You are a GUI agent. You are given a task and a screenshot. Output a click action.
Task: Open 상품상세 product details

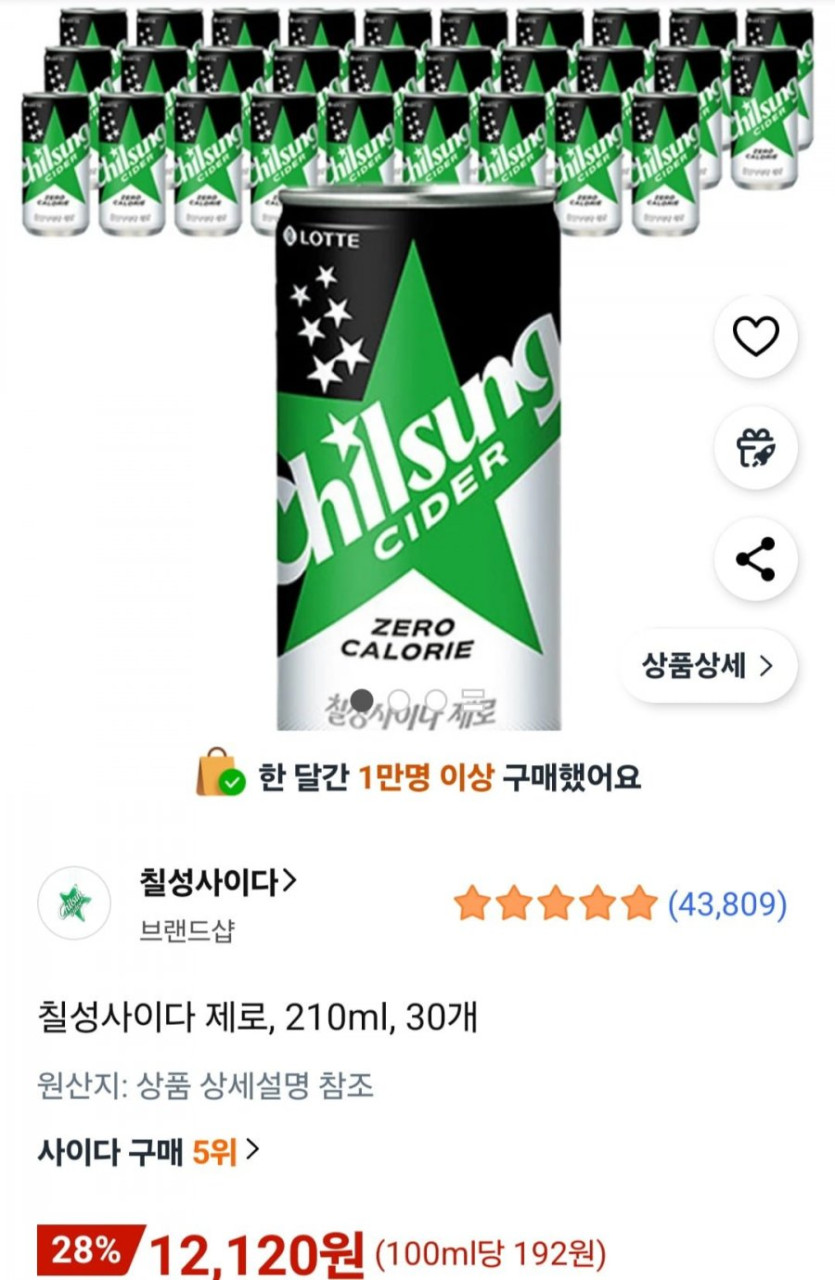(x=708, y=666)
